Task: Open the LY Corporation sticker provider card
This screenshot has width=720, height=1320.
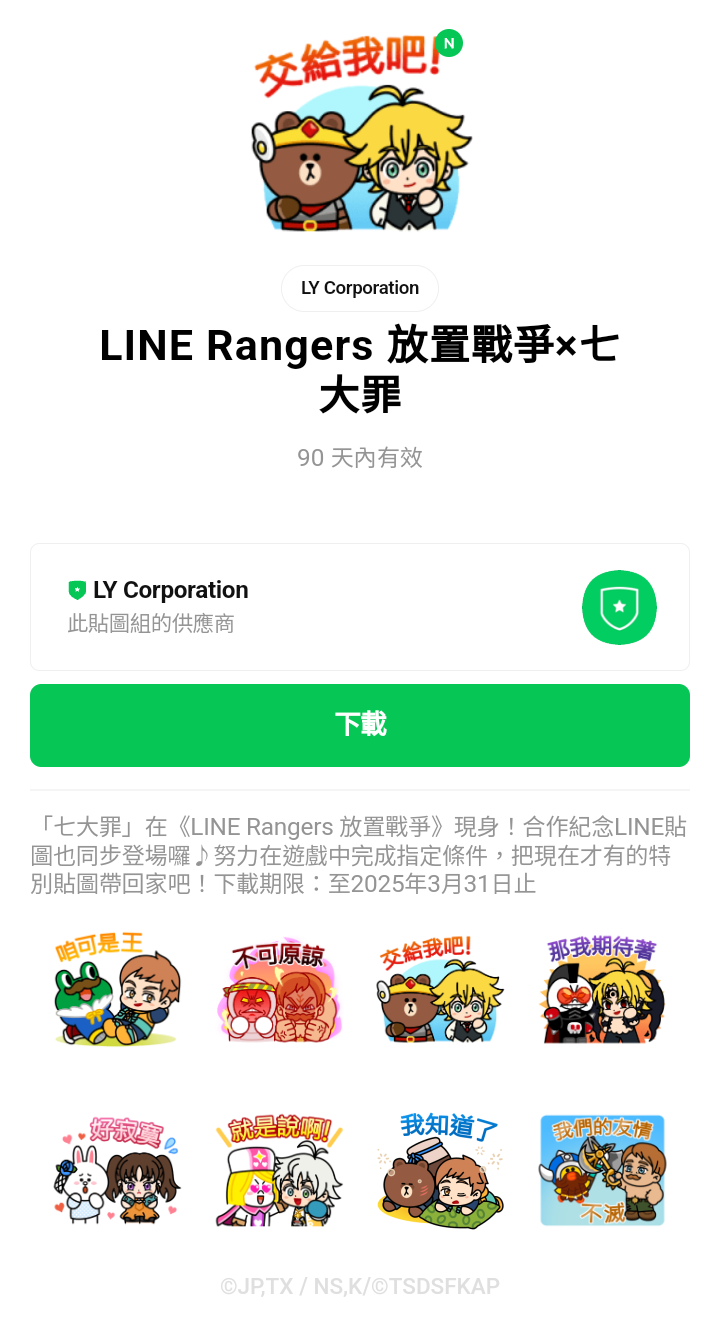Action: pos(360,607)
